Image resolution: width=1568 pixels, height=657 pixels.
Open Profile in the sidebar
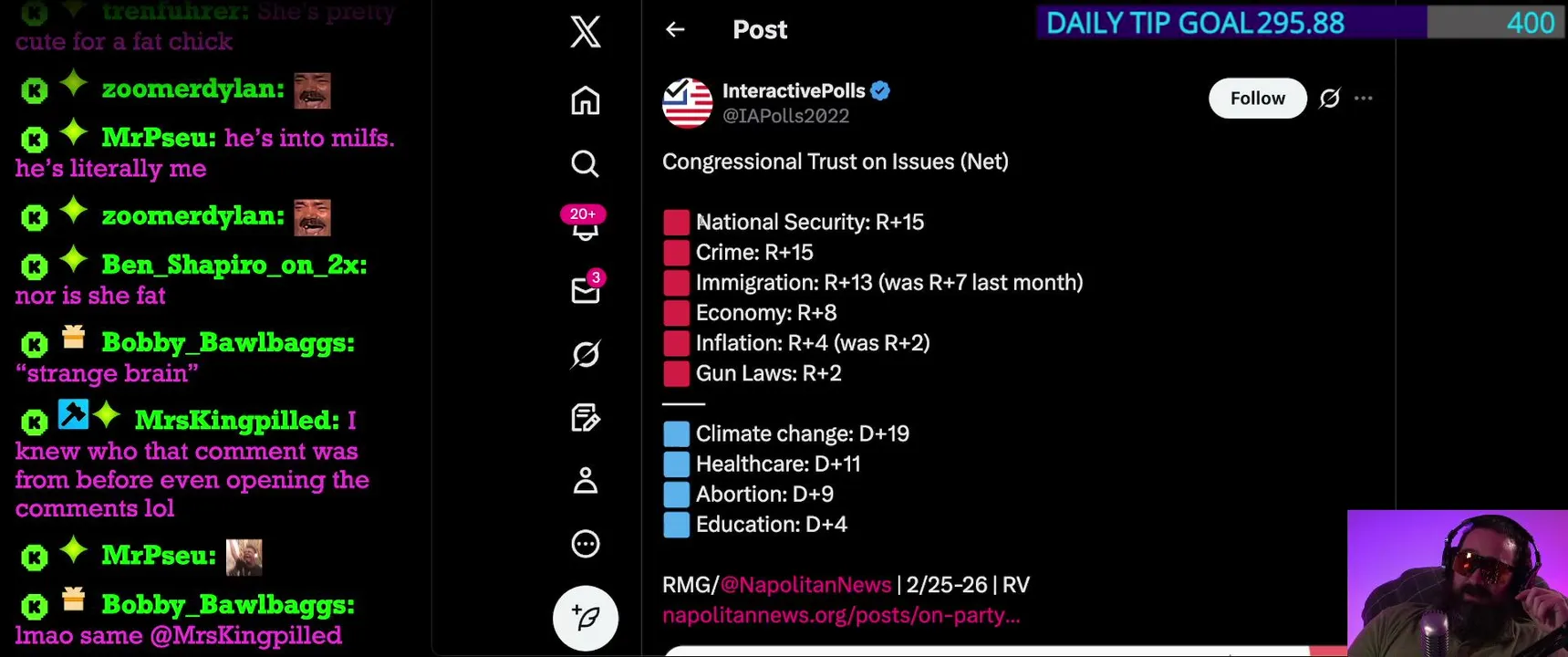(585, 480)
